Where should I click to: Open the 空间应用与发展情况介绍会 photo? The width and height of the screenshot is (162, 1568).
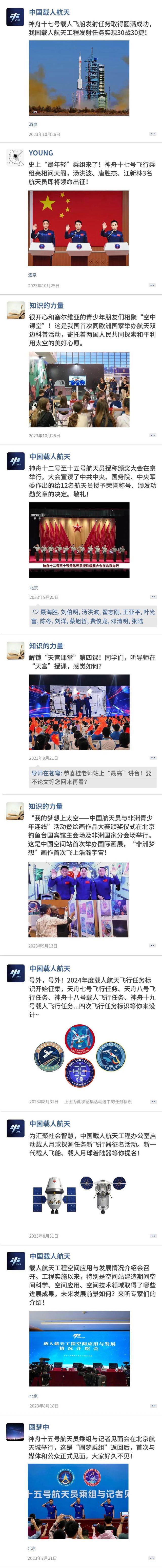(x=79, y=1348)
